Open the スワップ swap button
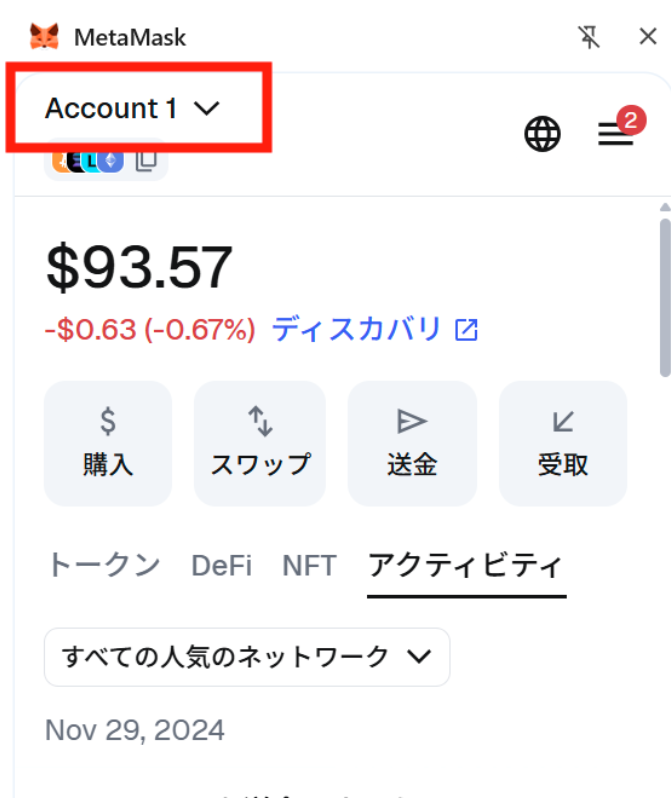Image resolution: width=671 pixels, height=798 pixels. pos(260,443)
